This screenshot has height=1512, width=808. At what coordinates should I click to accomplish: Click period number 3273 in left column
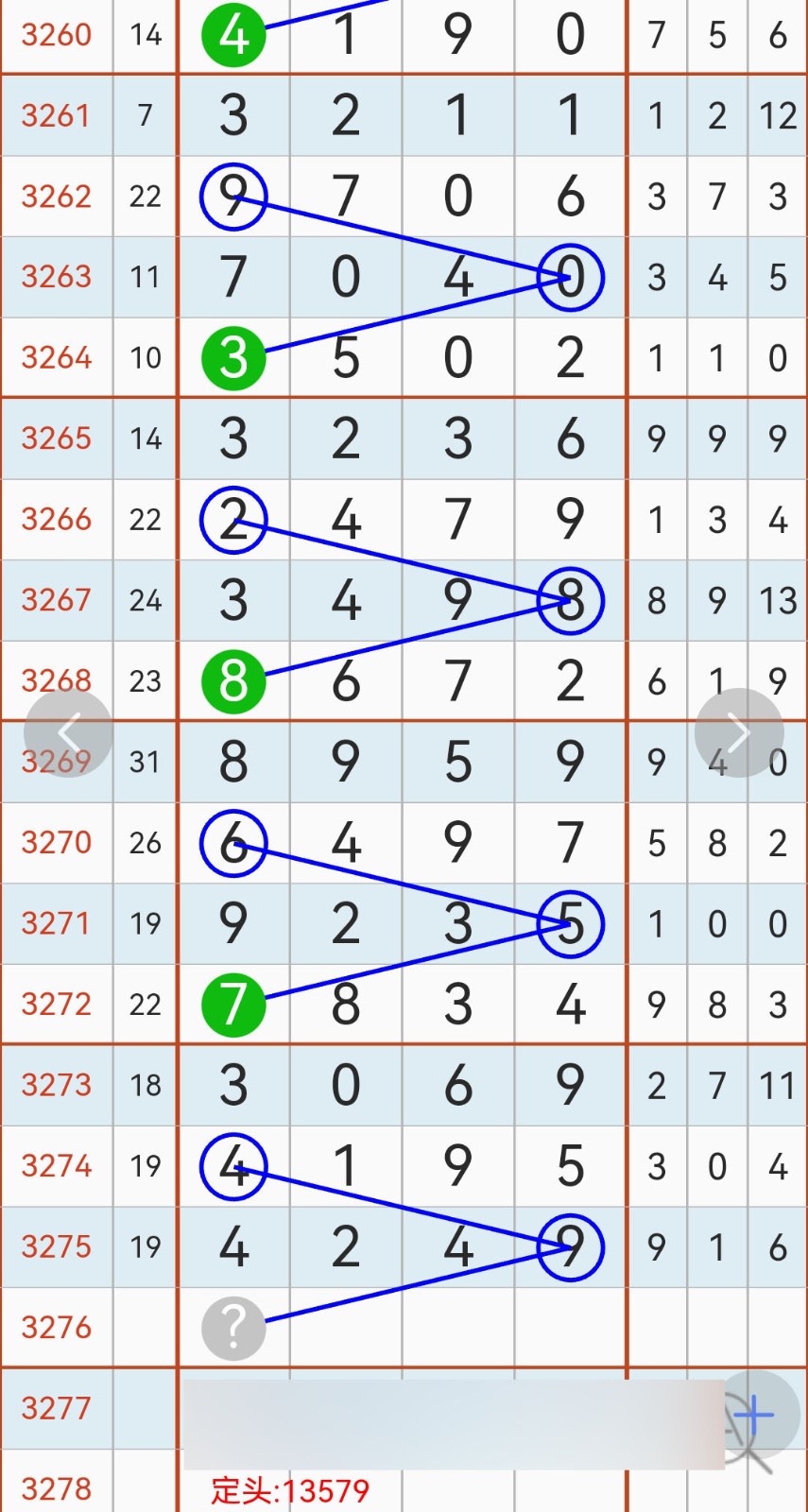(56, 1085)
